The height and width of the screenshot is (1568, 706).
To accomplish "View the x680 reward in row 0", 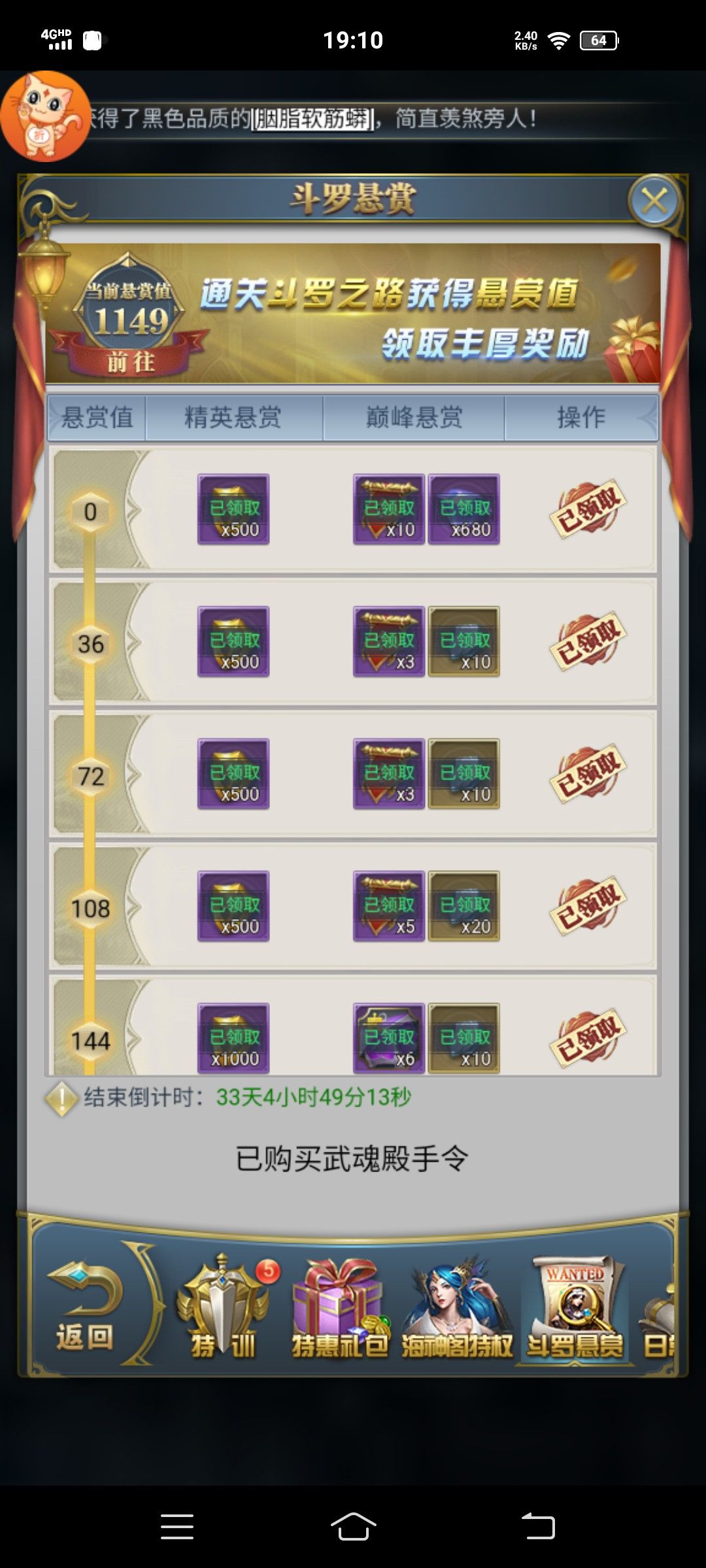I will pos(464,510).
